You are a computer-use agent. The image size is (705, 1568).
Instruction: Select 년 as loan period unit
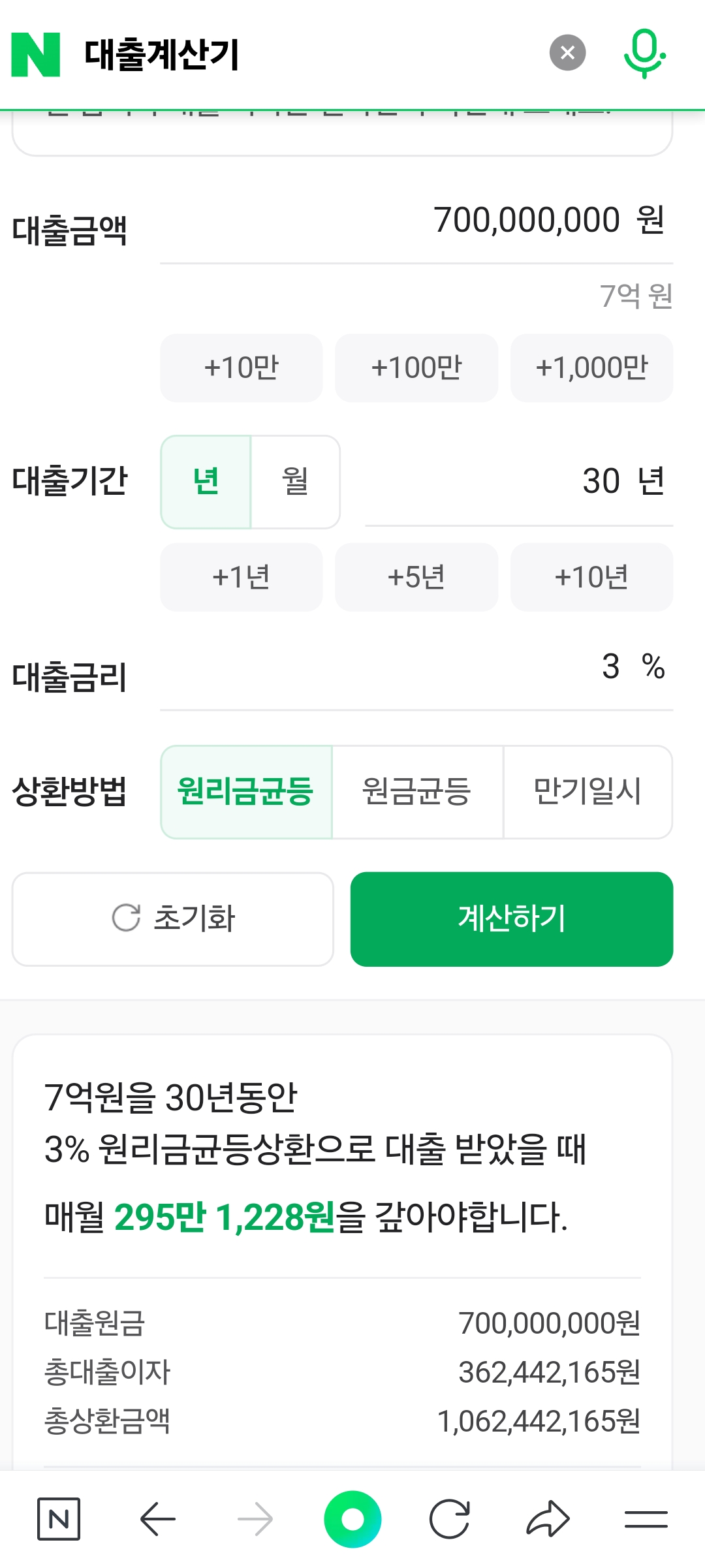click(x=206, y=482)
